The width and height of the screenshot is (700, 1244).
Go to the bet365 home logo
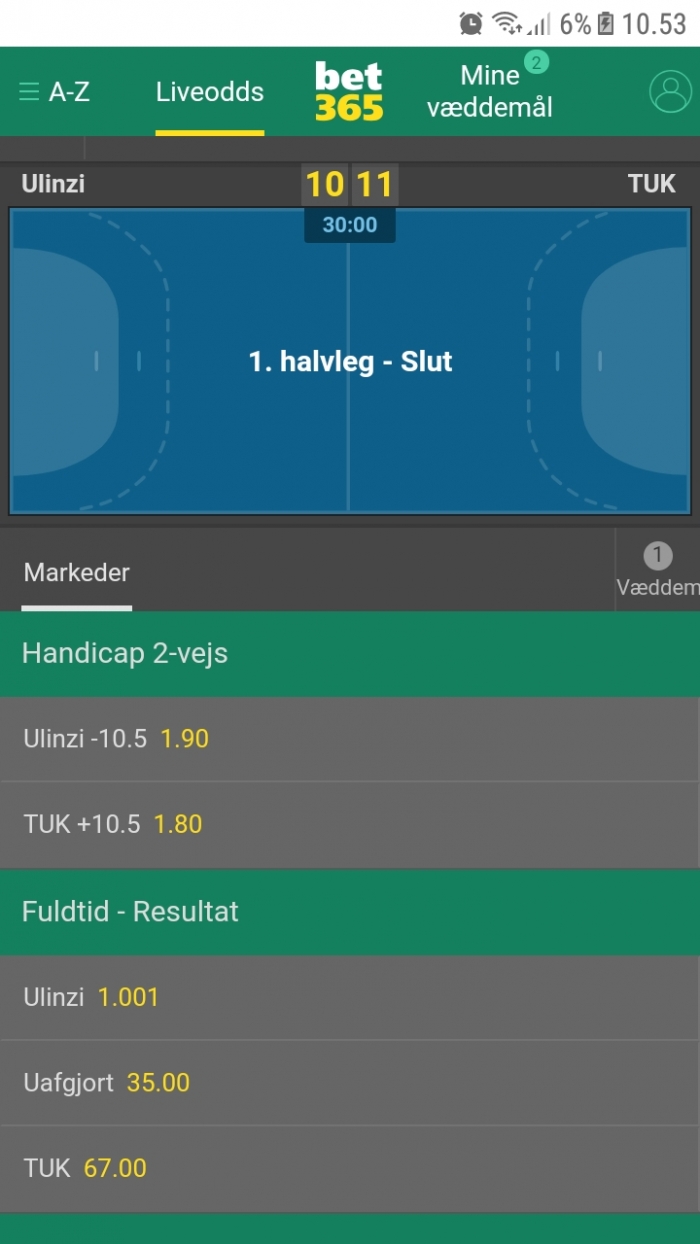pyautogui.click(x=349, y=92)
